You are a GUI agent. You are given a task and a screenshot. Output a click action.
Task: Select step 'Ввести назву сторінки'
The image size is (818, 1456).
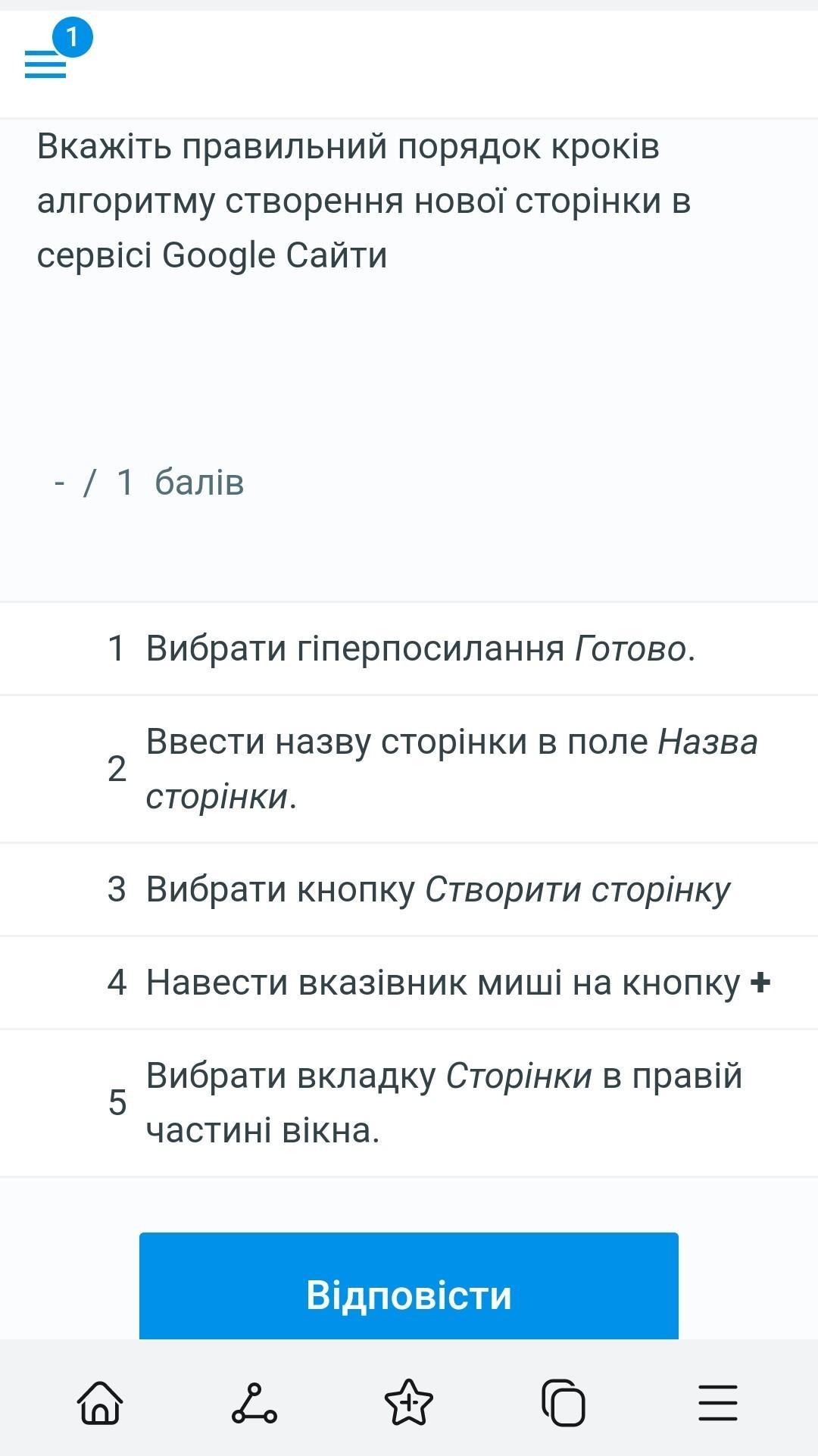[409, 769]
